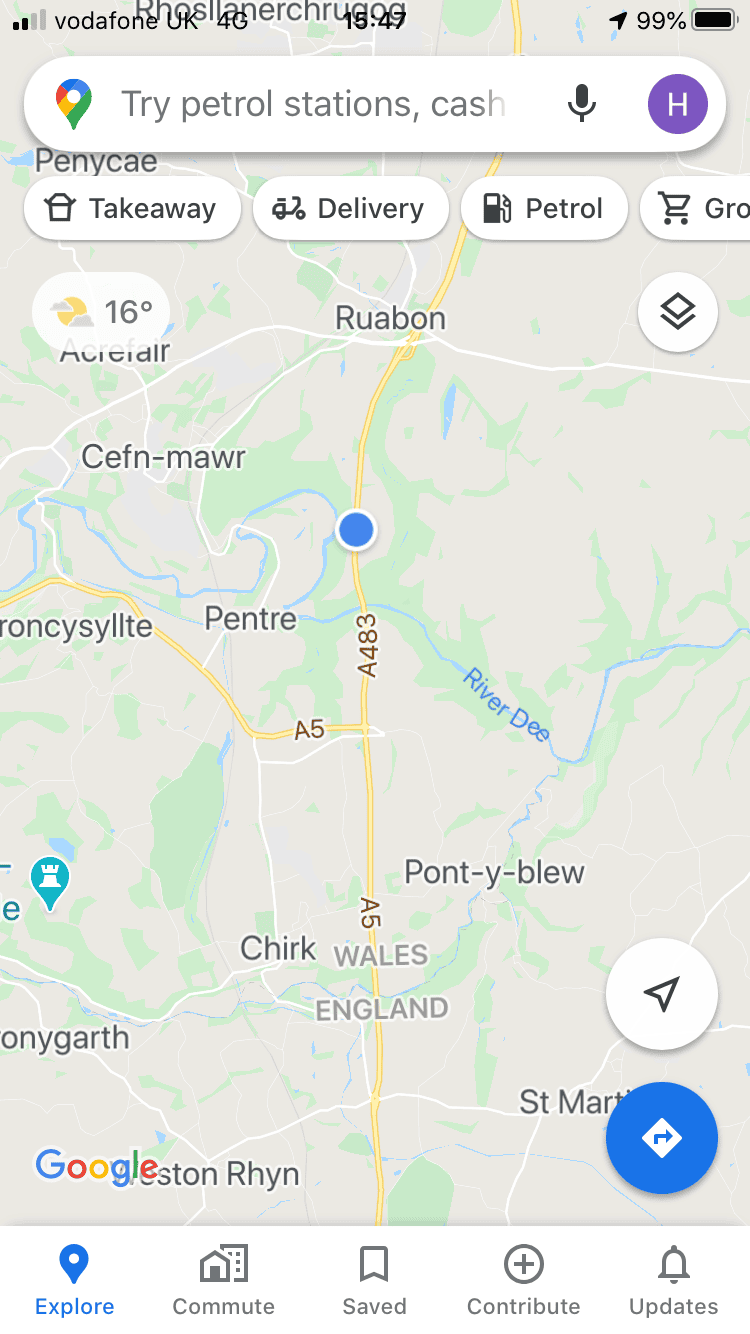Open the account profile avatar H
Viewport: 750px width, 1334px height.
677,104
